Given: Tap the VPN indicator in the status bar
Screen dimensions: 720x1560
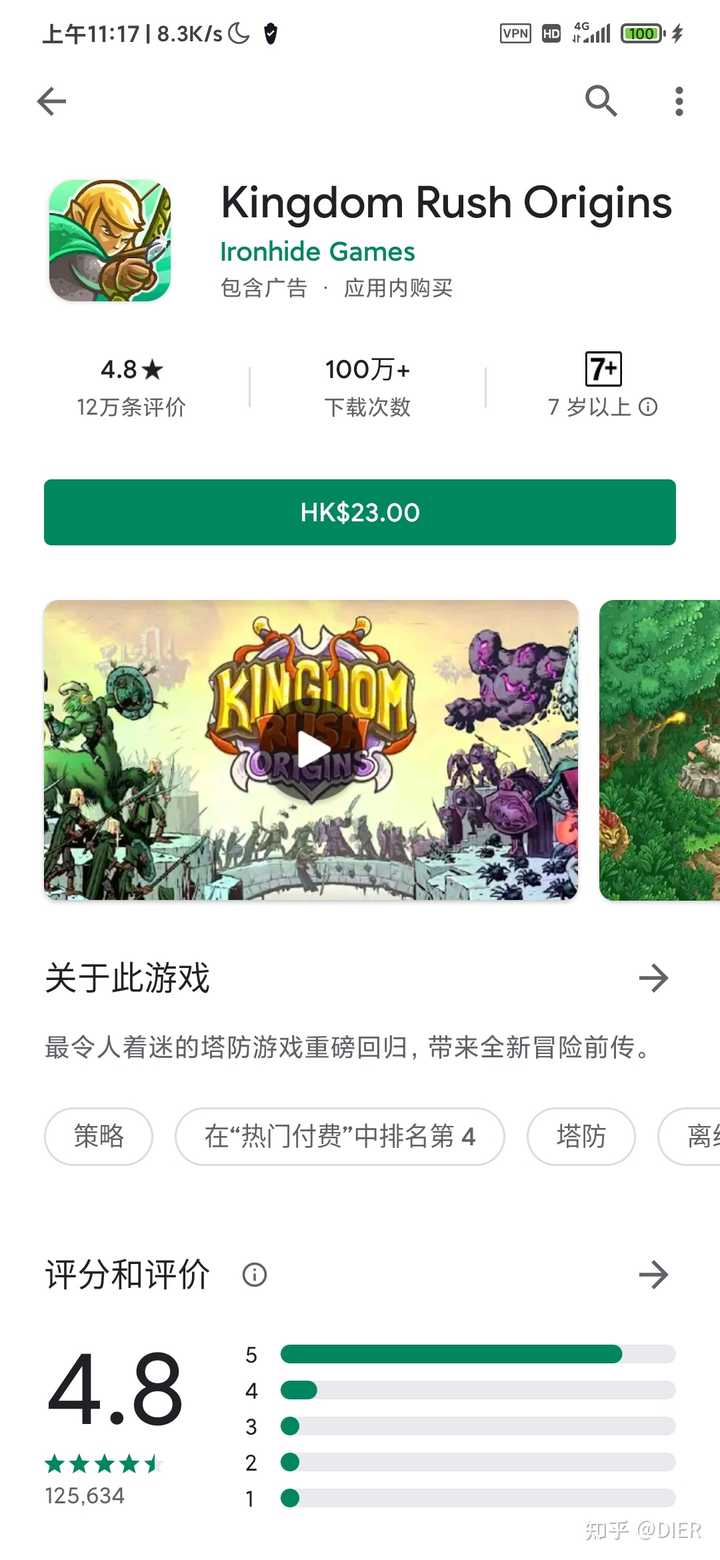Looking at the screenshot, I should pyautogui.click(x=516, y=33).
